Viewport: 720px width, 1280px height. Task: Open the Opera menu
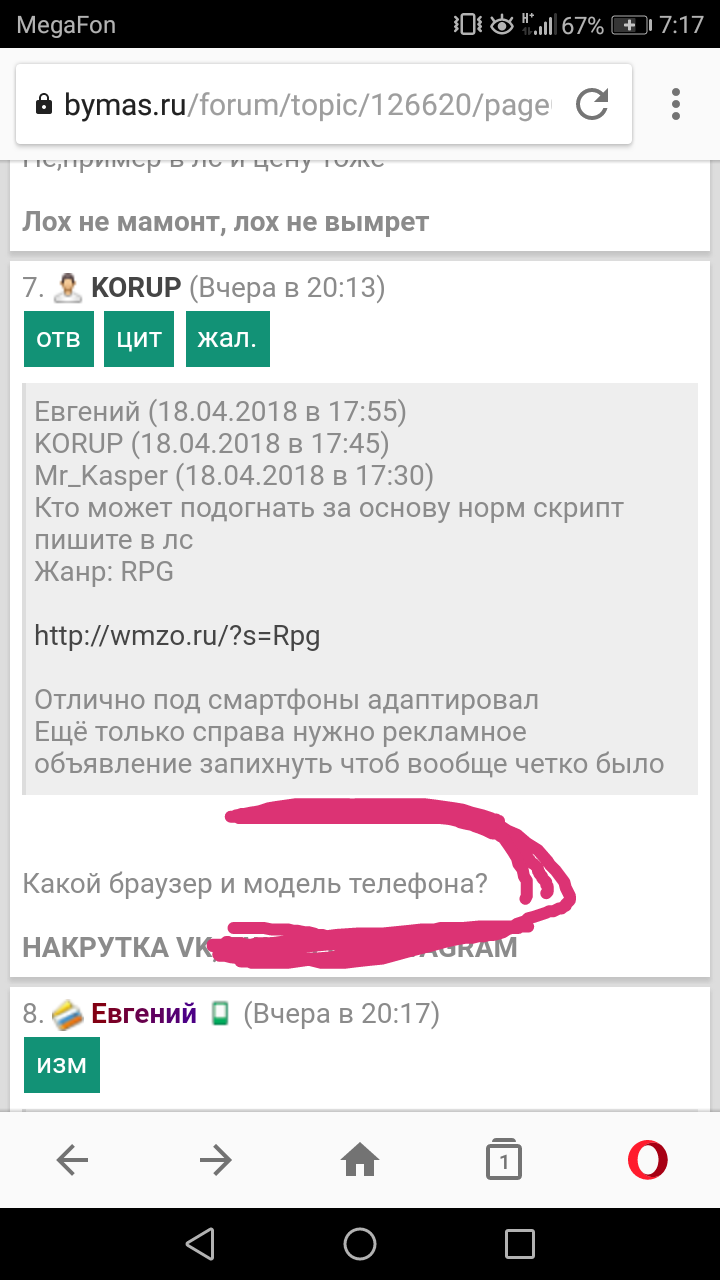[x=647, y=1160]
